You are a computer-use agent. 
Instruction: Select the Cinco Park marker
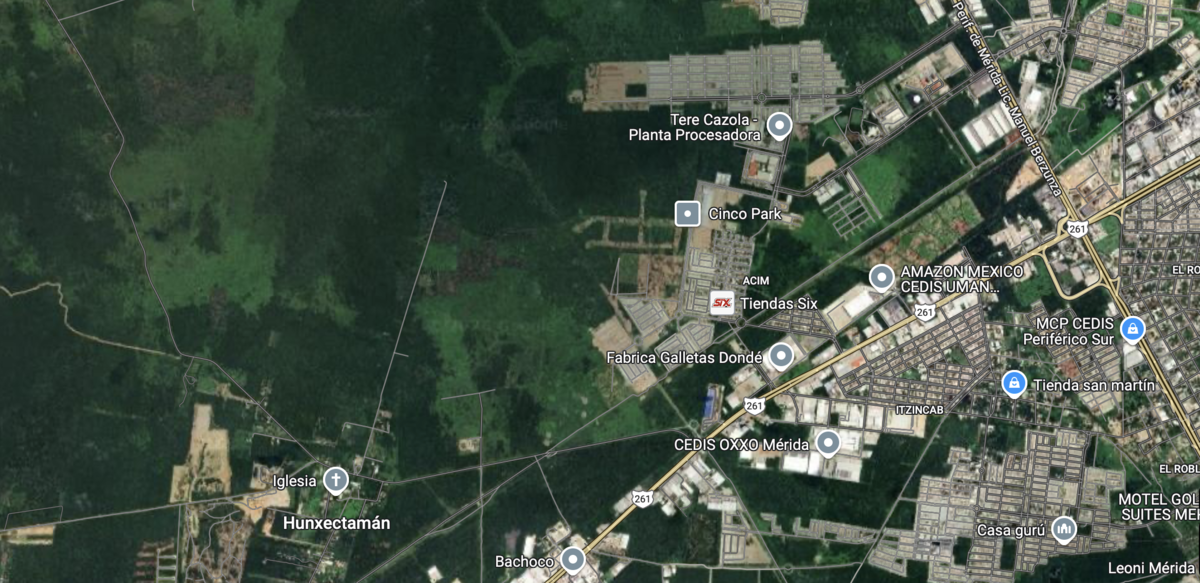coord(687,213)
